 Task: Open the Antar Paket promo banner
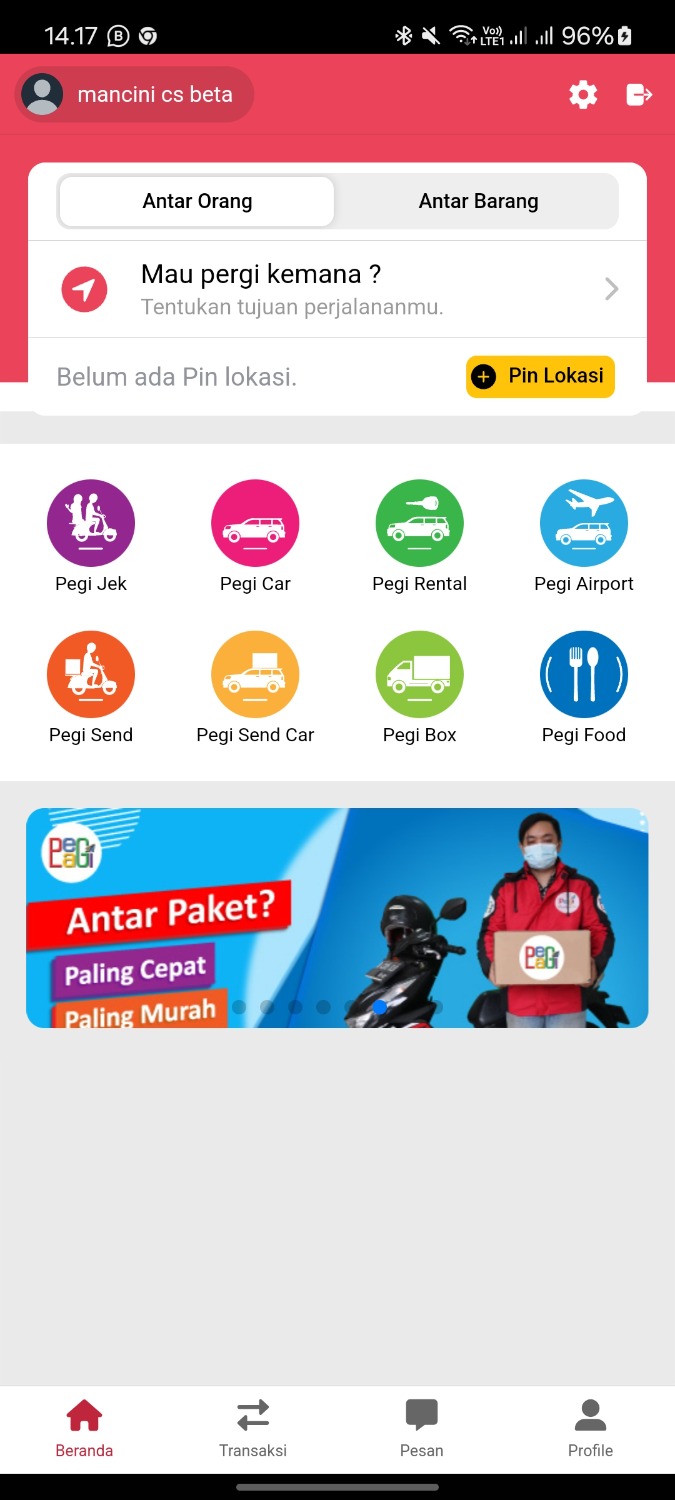[x=337, y=917]
